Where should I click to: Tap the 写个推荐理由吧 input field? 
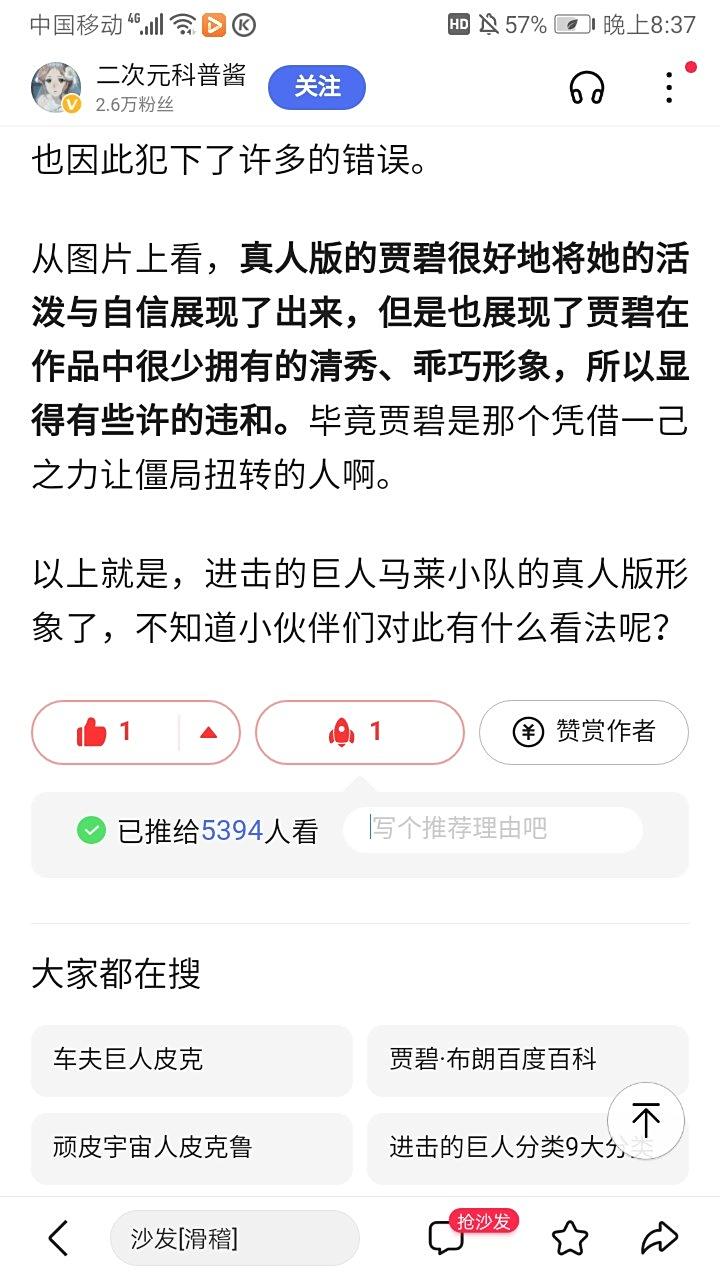point(492,829)
